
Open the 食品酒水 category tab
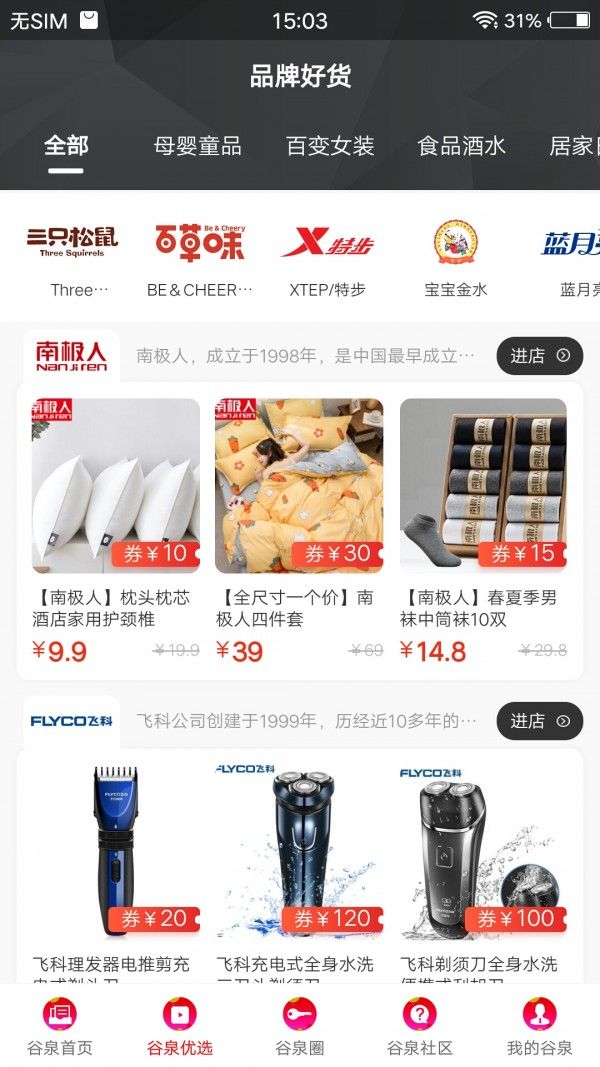461,146
